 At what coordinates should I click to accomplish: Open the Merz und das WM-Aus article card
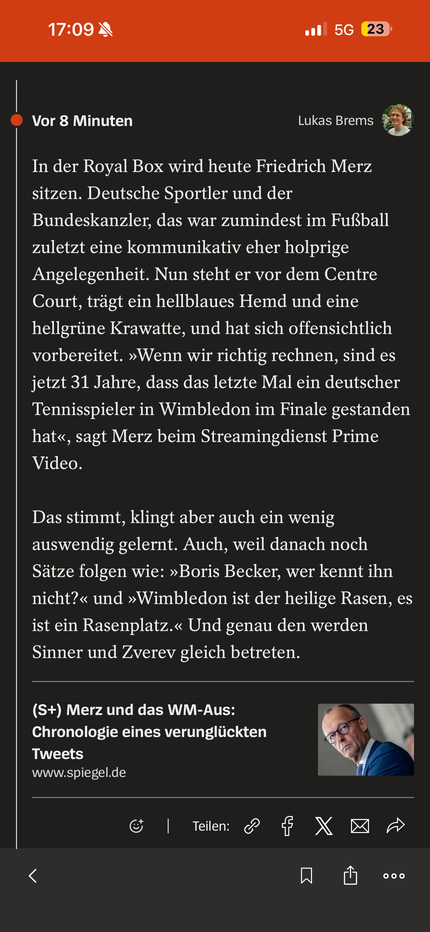click(x=223, y=739)
